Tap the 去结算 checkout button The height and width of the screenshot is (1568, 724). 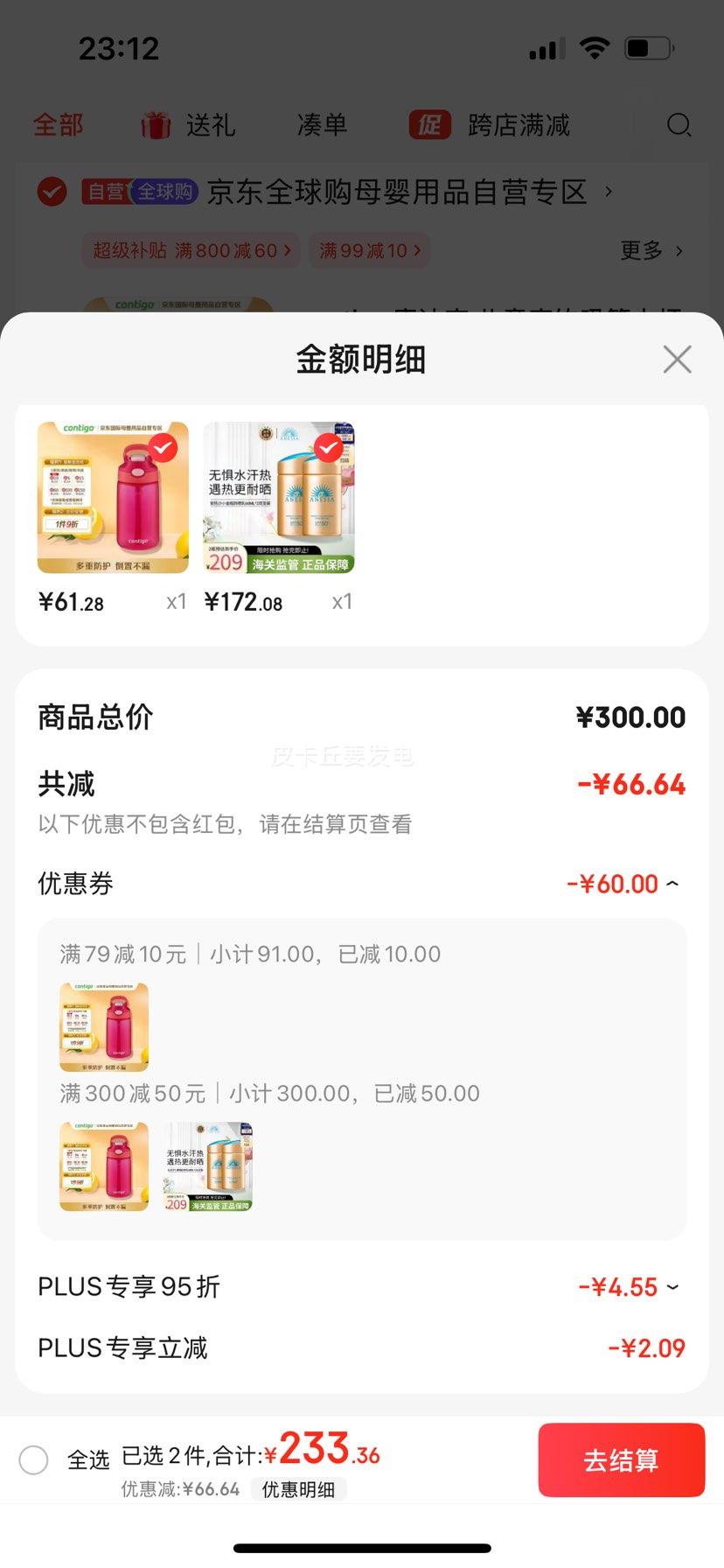[x=621, y=1459]
